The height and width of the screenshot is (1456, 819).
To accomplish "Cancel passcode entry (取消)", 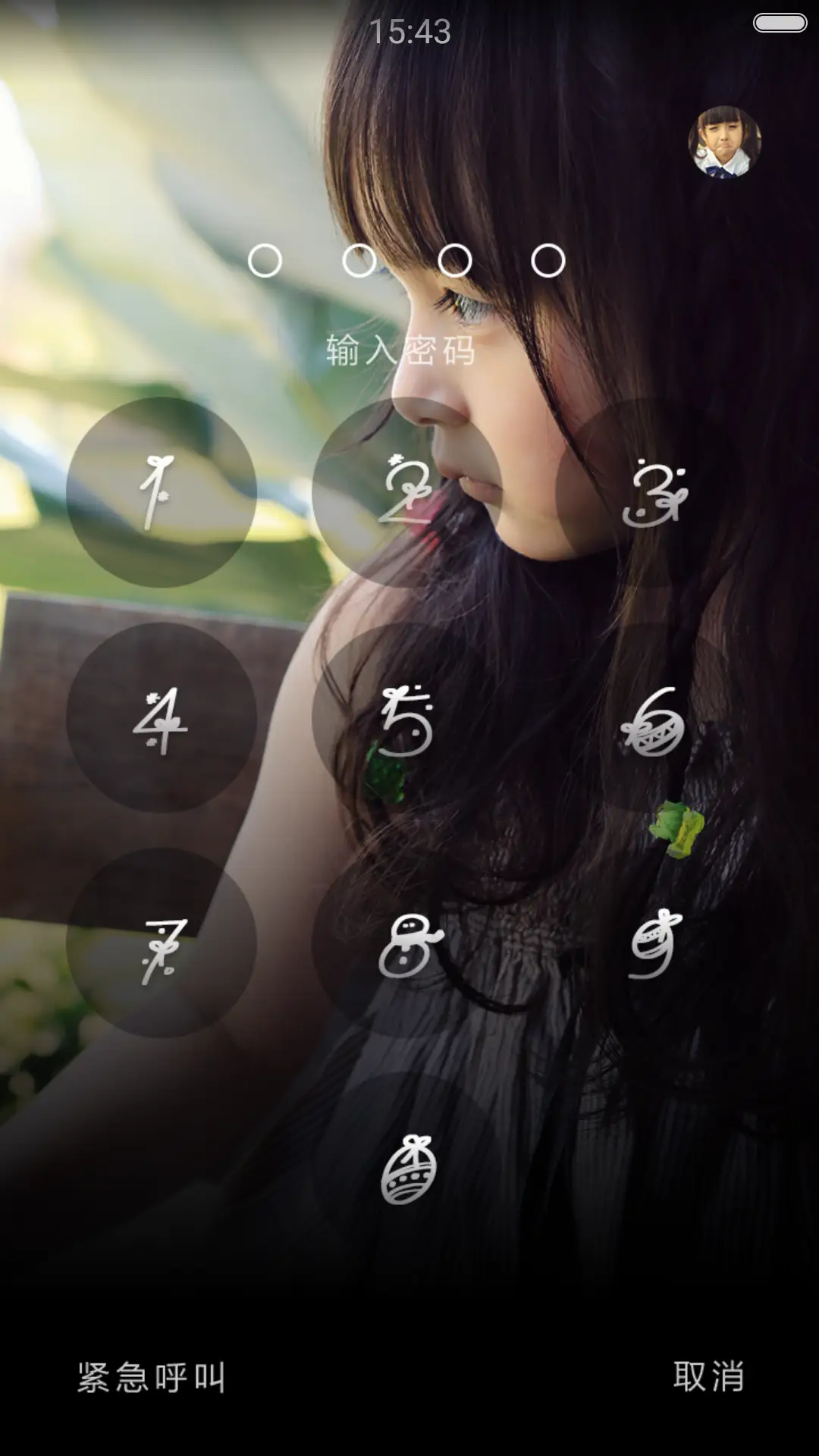I will click(x=708, y=1376).
